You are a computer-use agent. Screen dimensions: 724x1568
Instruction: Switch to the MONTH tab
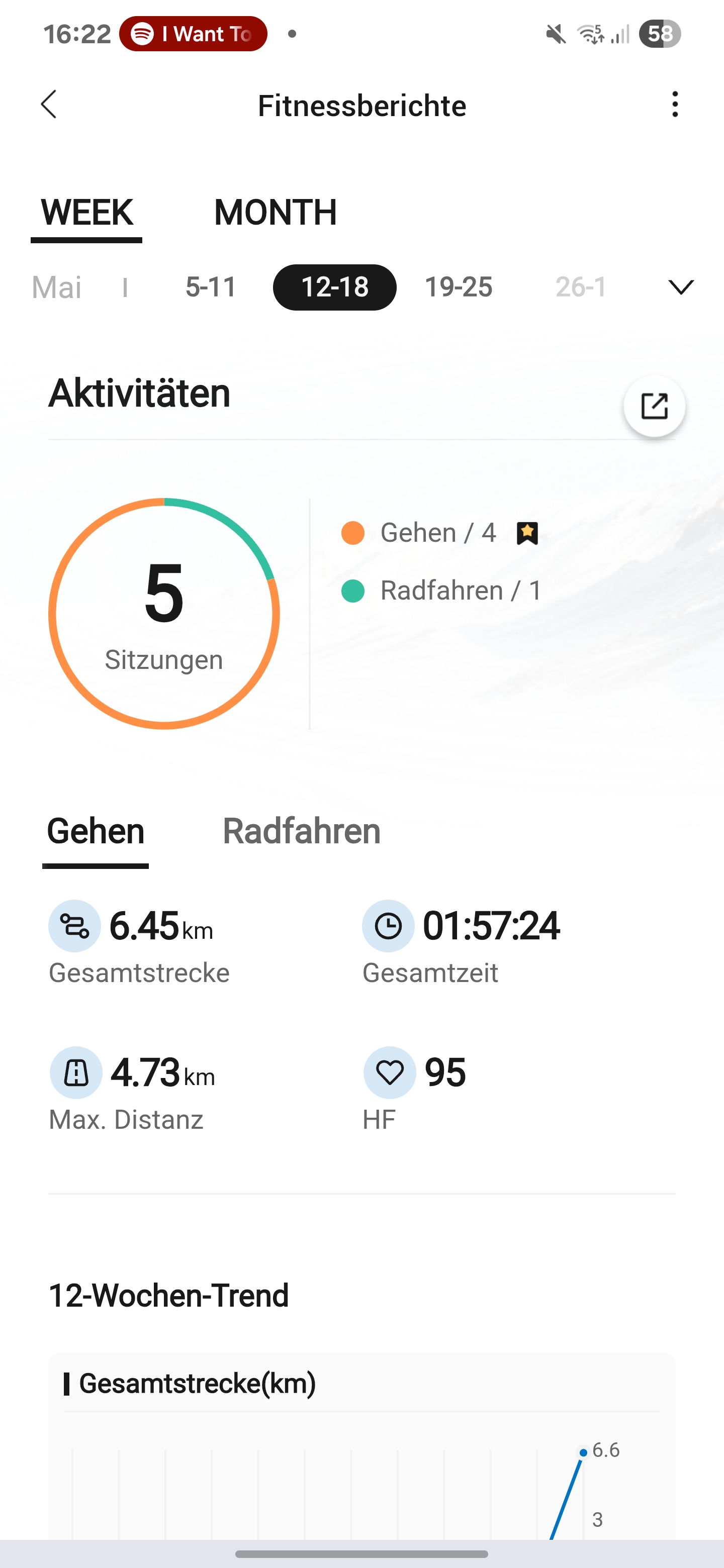click(275, 213)
